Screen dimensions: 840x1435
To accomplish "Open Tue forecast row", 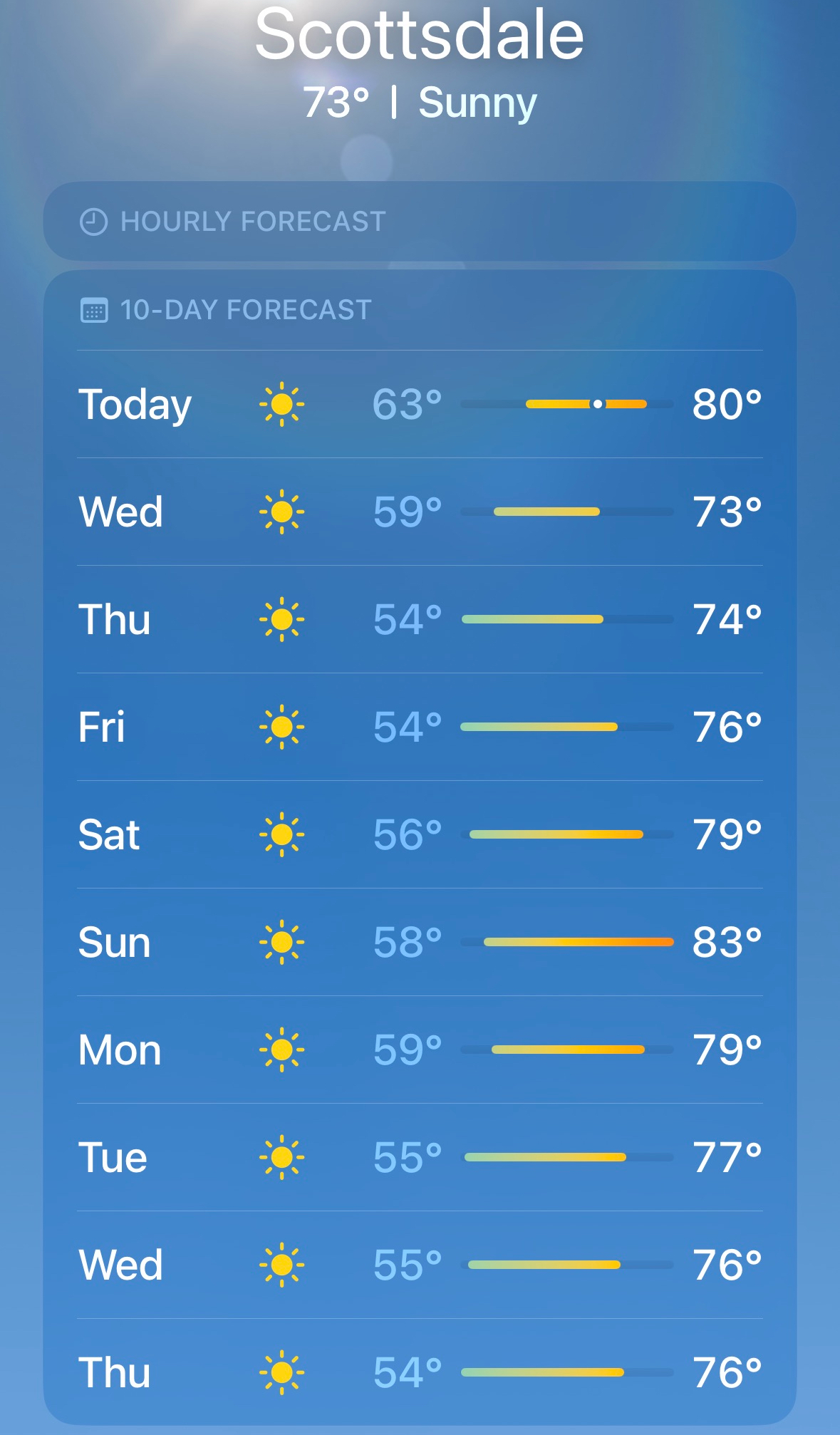I will [420, 1157].
